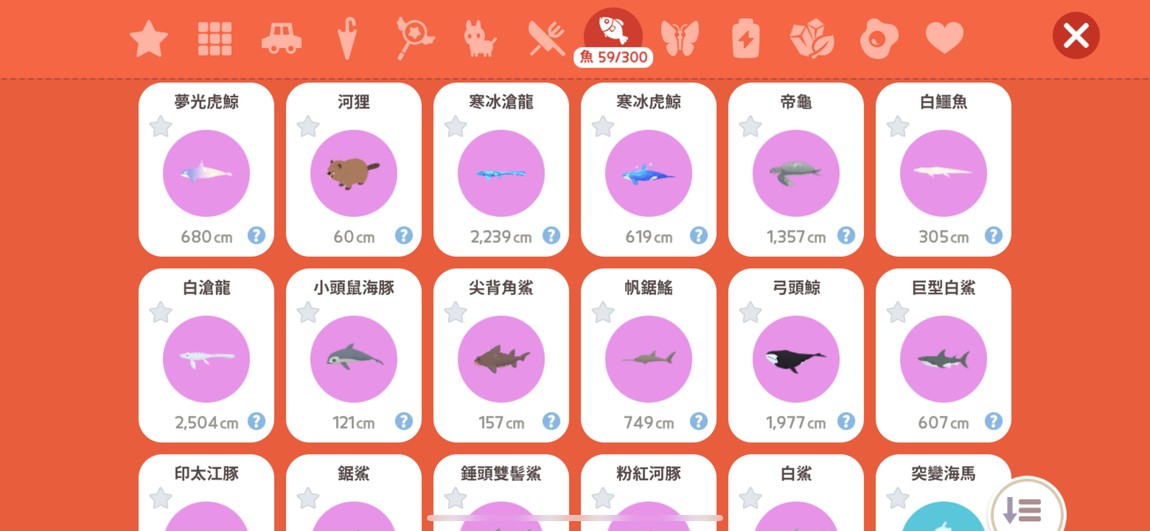Open the sort order button
This screenshot has height=531, width=1150.
click(x=1022, y=509)
